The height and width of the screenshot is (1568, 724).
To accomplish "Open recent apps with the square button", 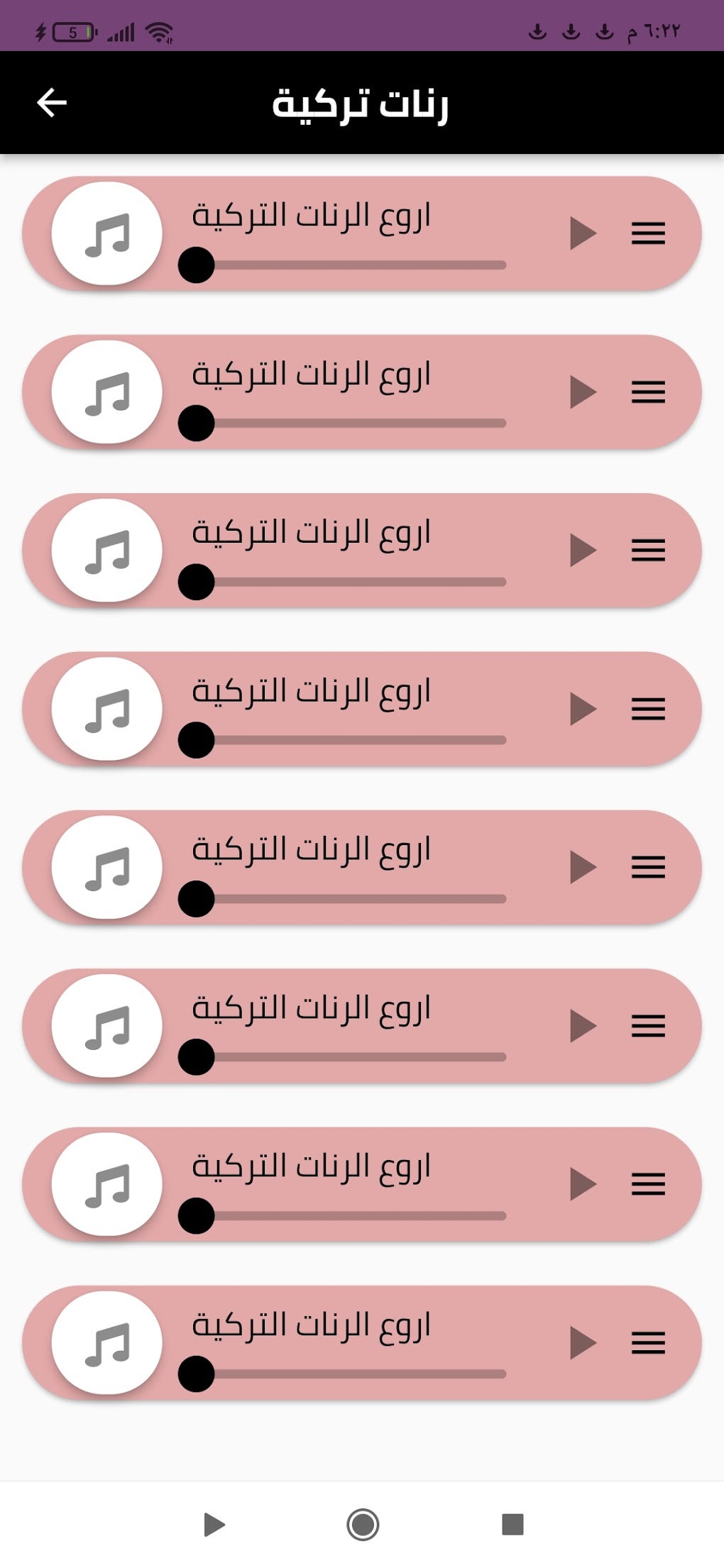I will pyautogui.click(x=512, y=1524).
